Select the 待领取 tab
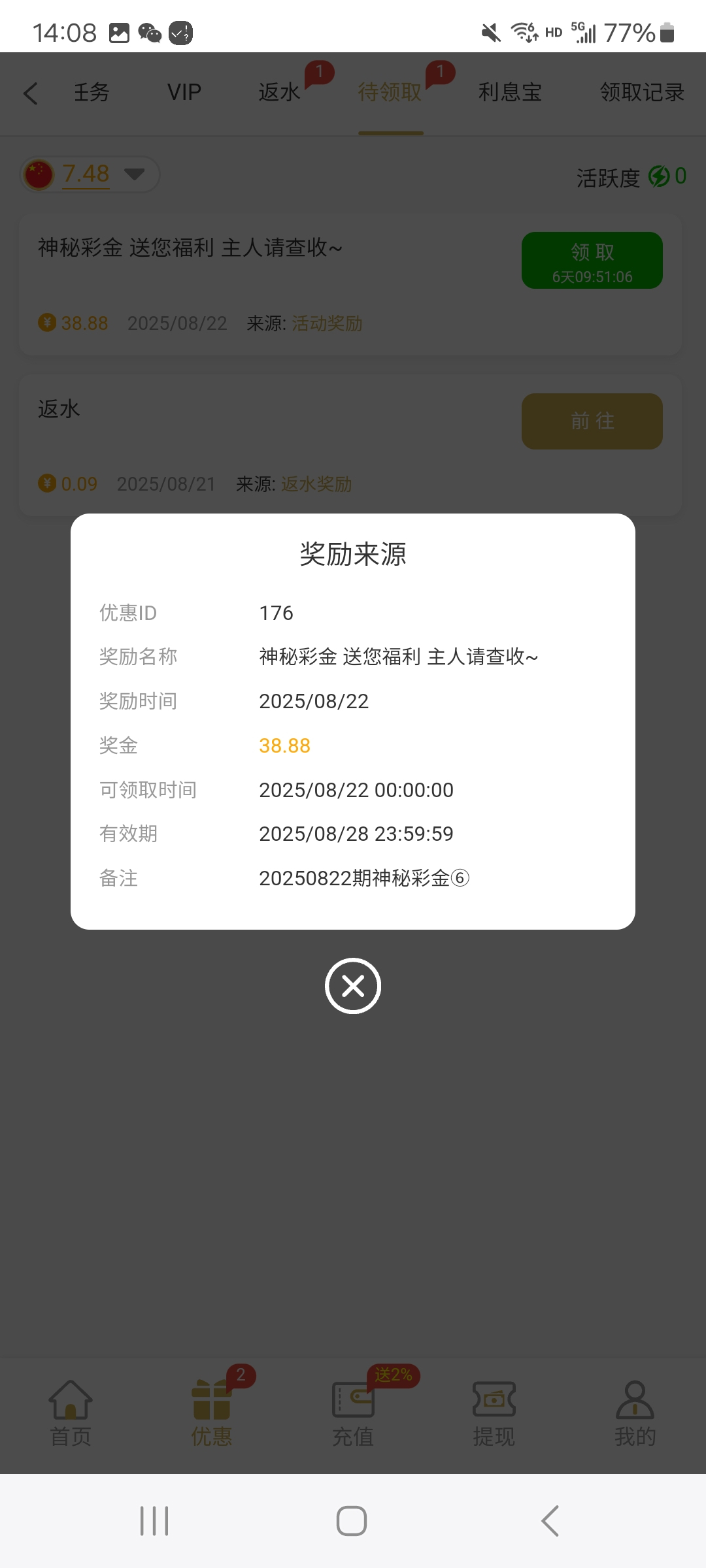706x1568 pixels. (x=390, y=92)
